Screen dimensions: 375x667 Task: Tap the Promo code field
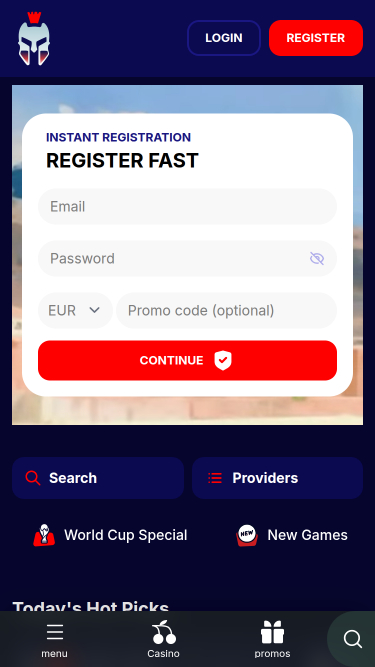click(x=227, y=310)
